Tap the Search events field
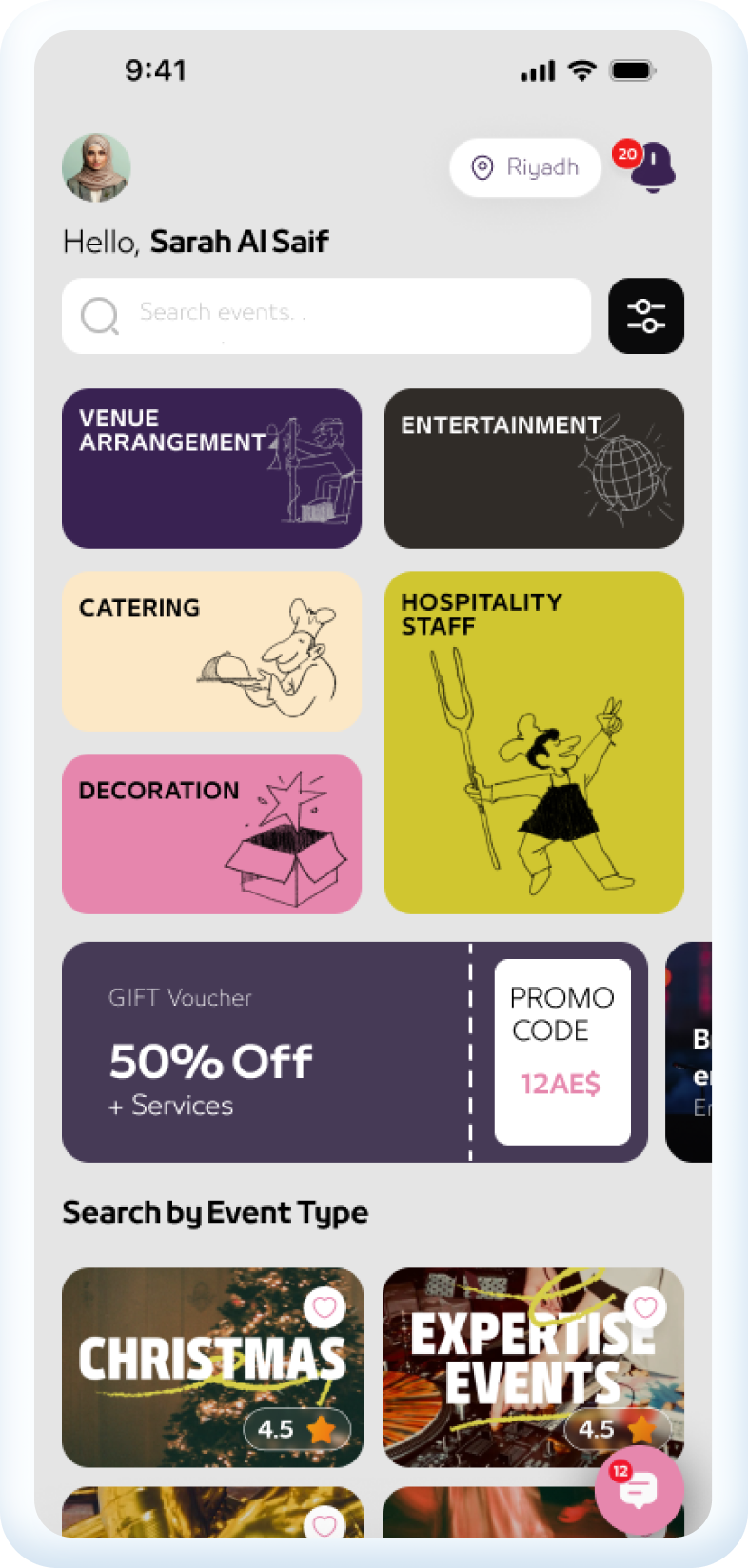Image resolution: width=748 pixels, height=1568 pixels. tap(325, 315)
